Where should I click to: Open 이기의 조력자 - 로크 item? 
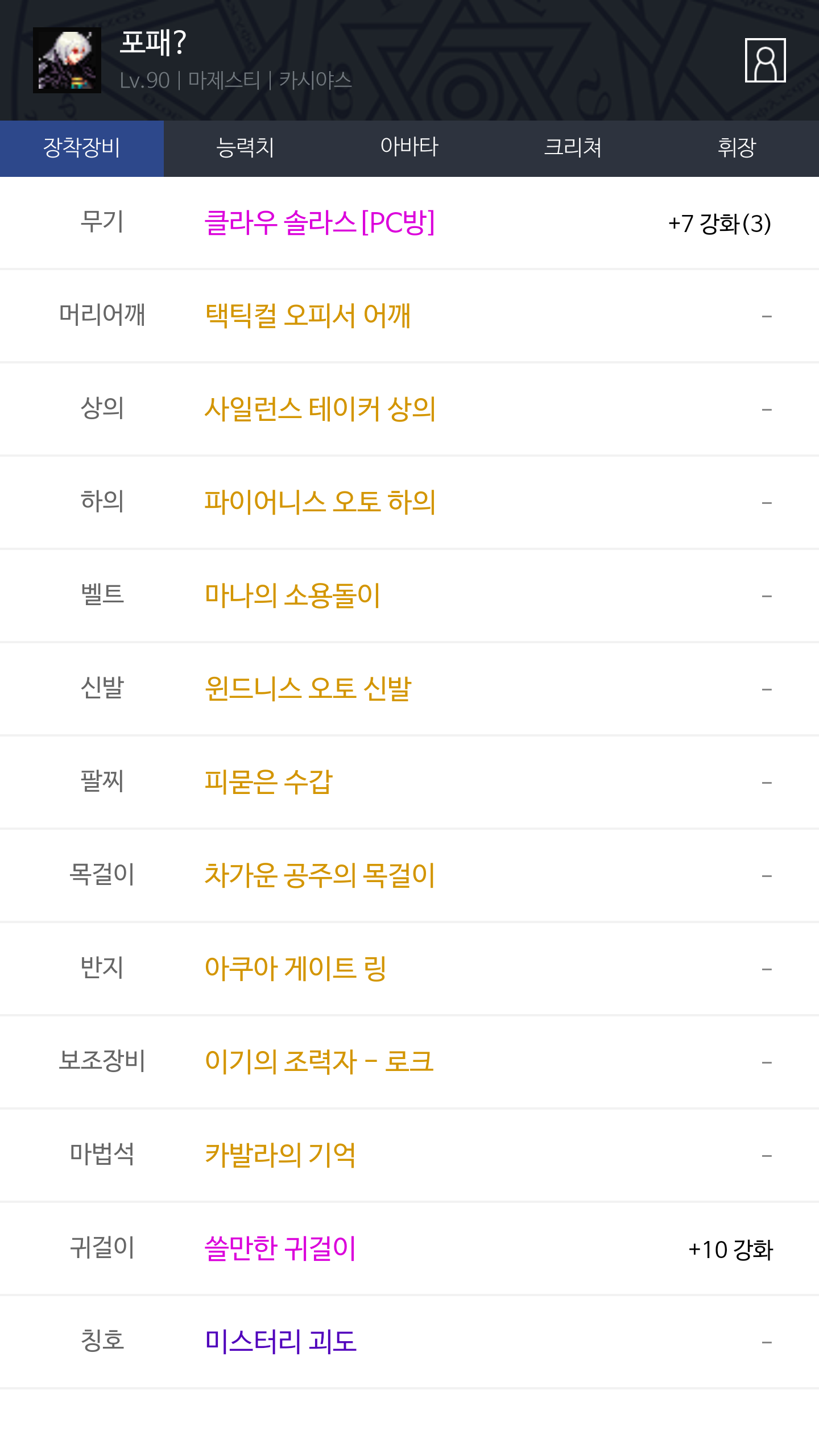pos(319,1062)
